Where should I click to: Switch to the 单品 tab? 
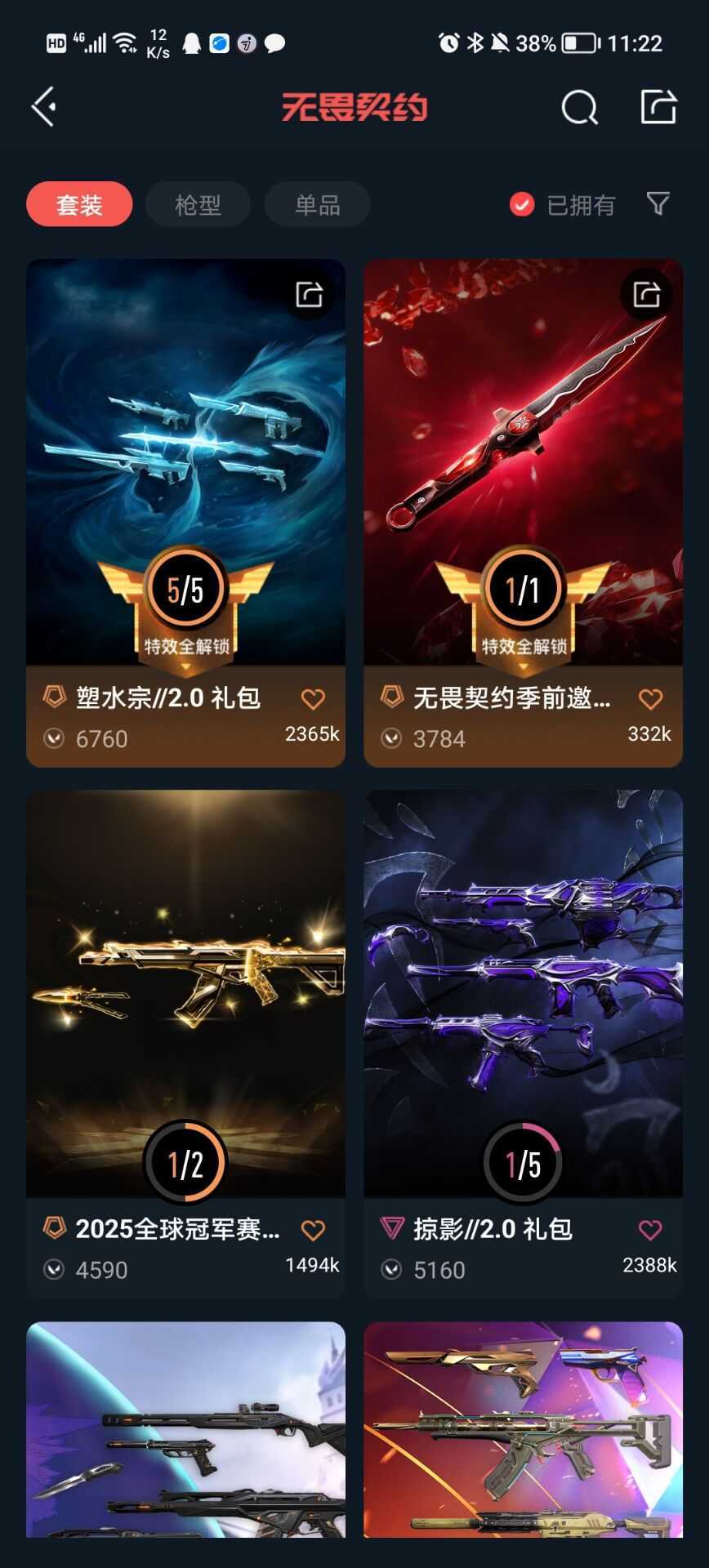317,204
